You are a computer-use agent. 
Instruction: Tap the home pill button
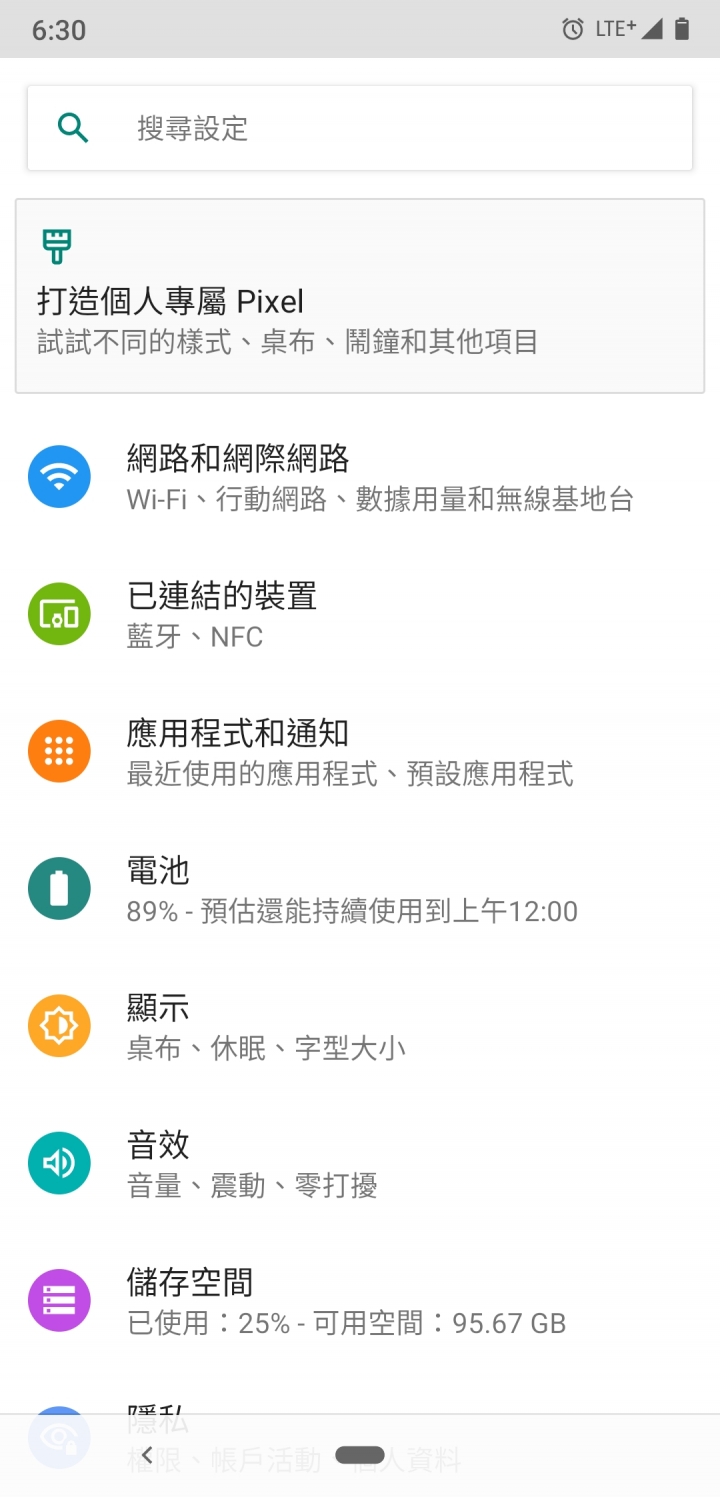pyautogui.click(x=360, y=1455)
